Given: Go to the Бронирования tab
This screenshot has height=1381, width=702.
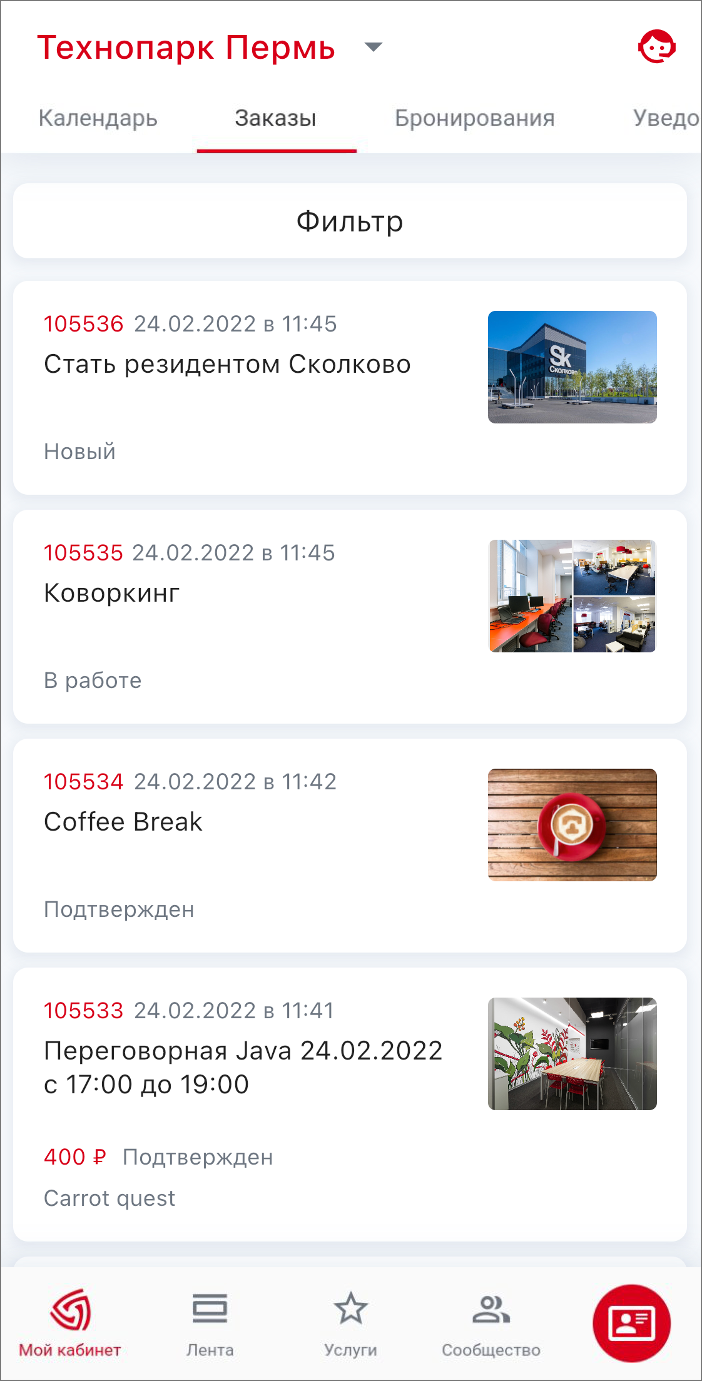Looking at the screenshot, I should tap(474, 119).
